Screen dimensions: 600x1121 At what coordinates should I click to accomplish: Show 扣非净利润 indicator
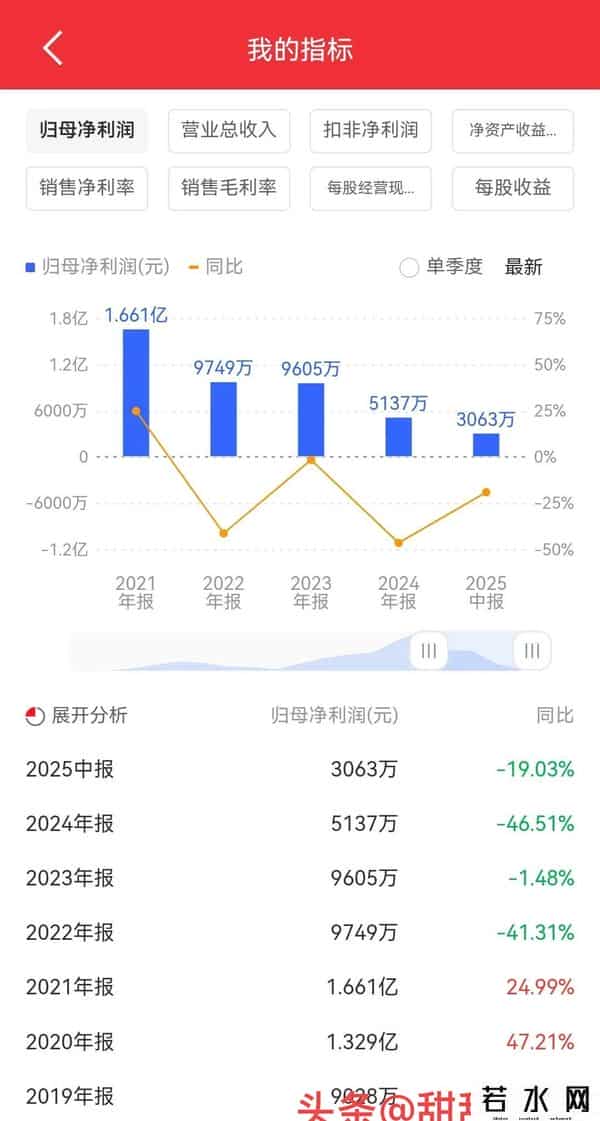(371, 130)
